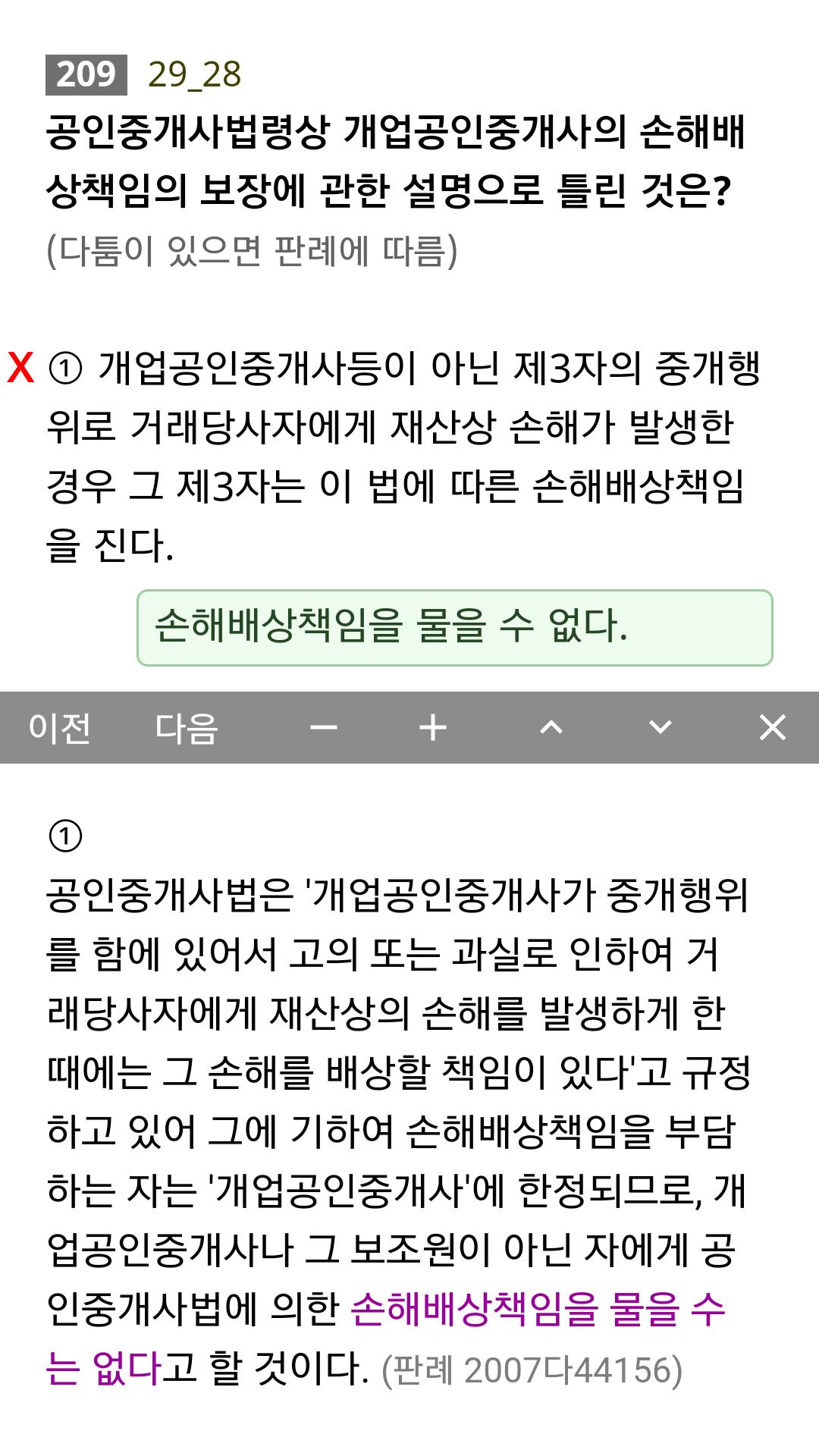Screen dimensions: 819x1456
Task: Increase text size with the plus button
Action: click(433, 728)
